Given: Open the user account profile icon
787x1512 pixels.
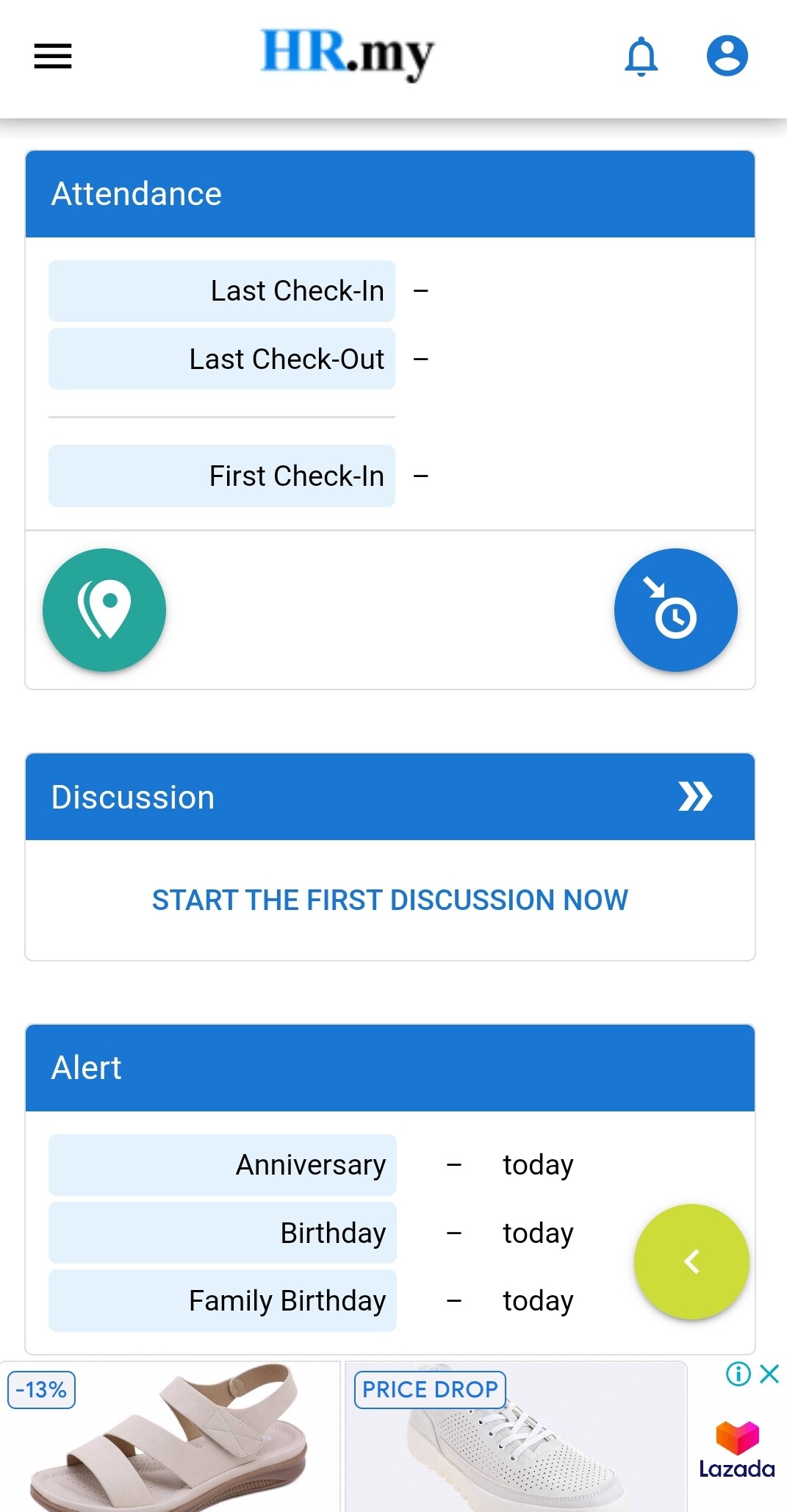Looking at the screenshot, I should (727, 56).
